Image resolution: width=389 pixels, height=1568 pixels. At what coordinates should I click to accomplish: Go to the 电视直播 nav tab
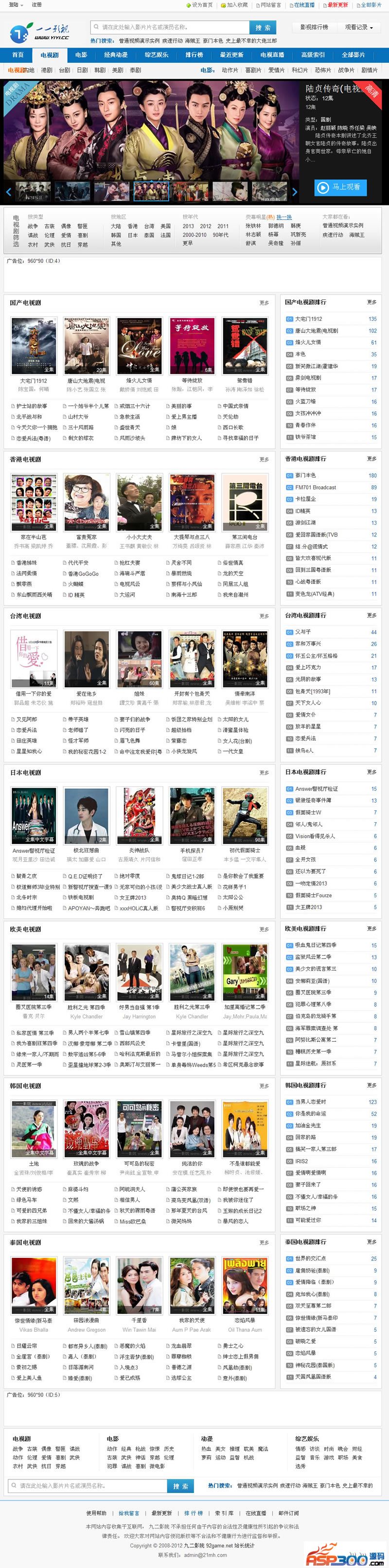[272, 55]
